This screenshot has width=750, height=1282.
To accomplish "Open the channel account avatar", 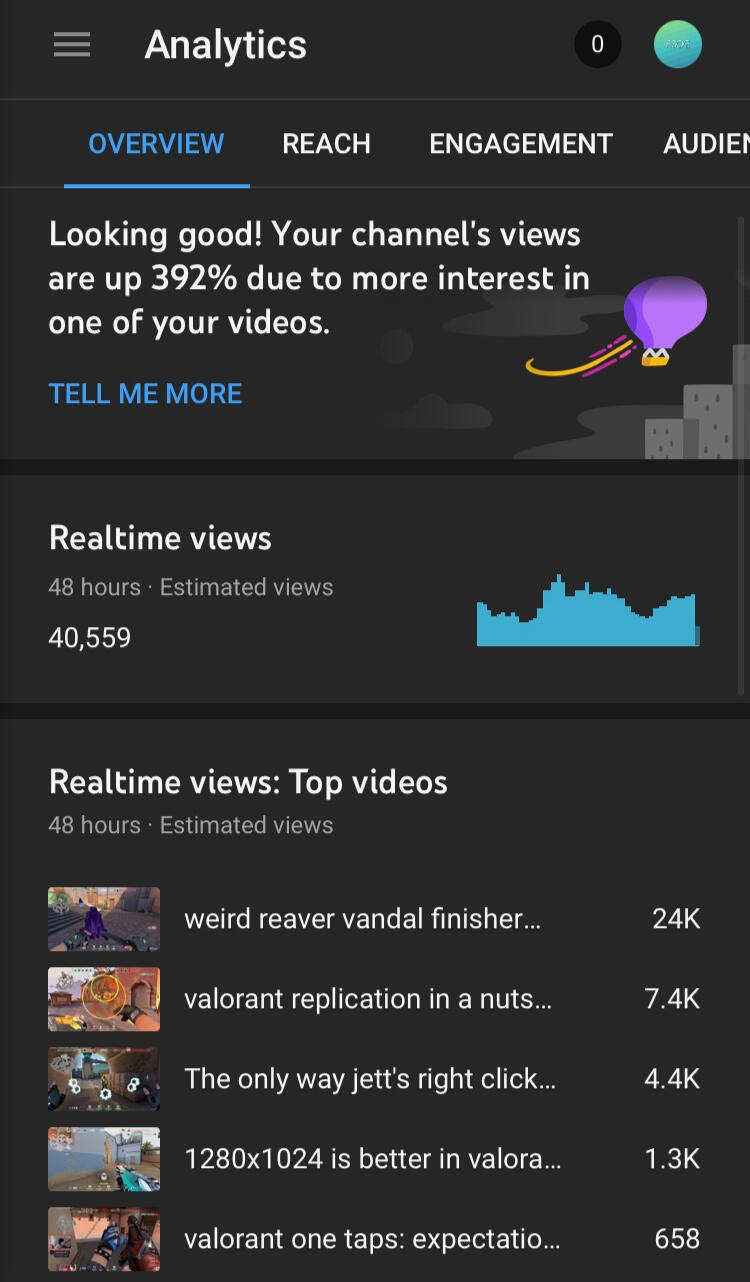I will [677, 45].
